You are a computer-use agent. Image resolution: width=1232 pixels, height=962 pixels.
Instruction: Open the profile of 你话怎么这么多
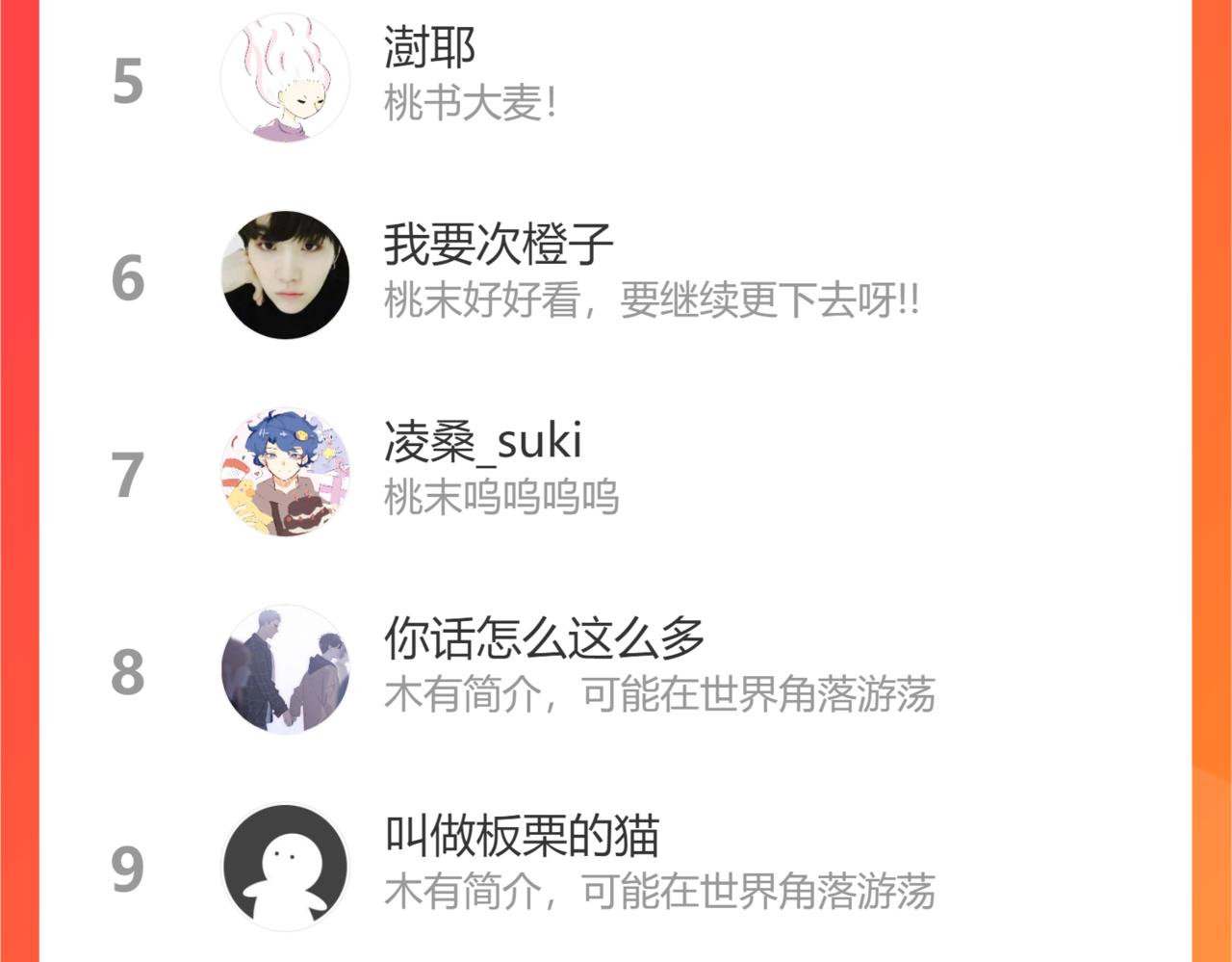pos(285,670)
